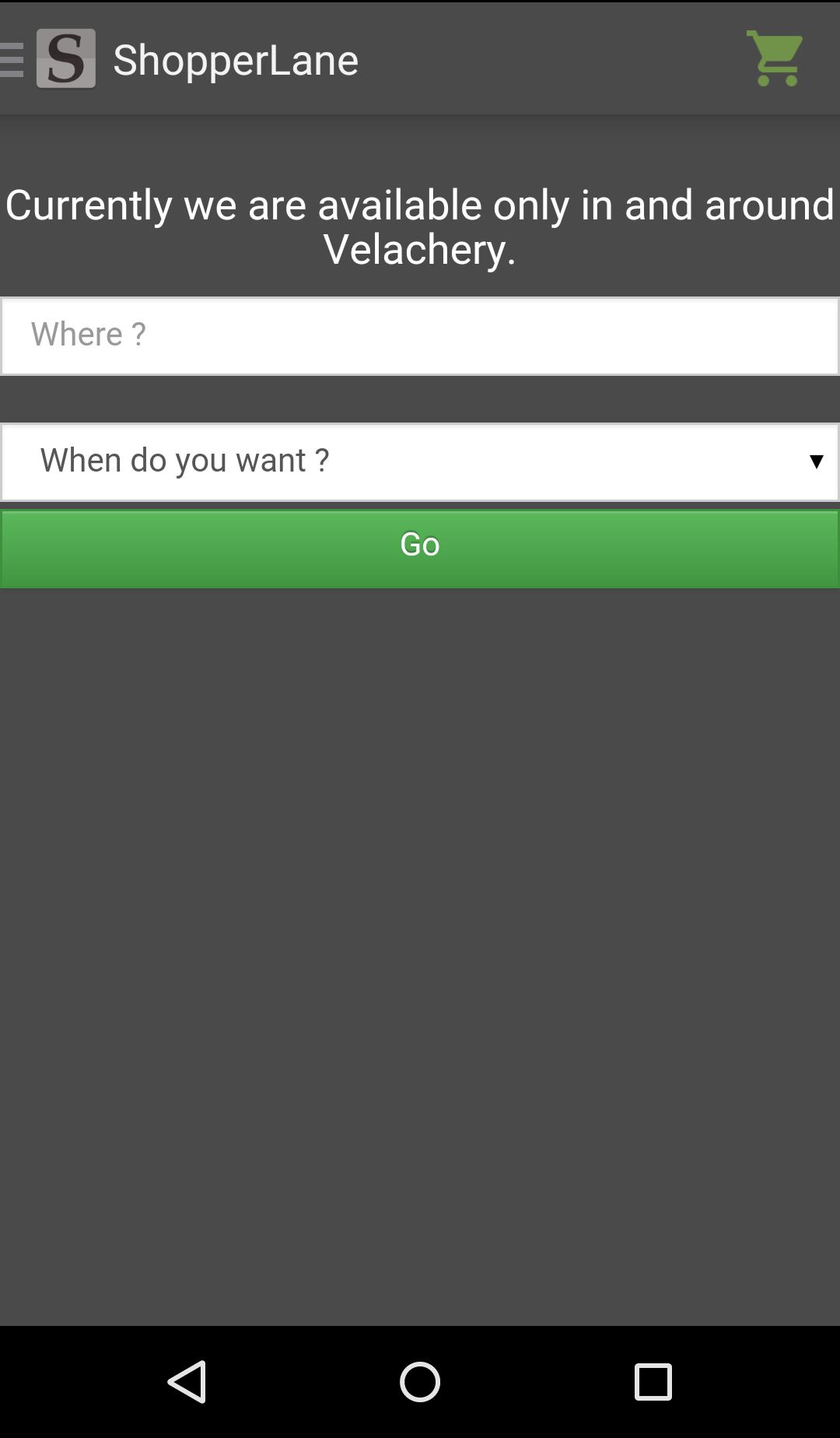Go back using the system back button
The width and height of the screenshot is (840, 1438).
pyautogui.click(x=187, y=1382)
